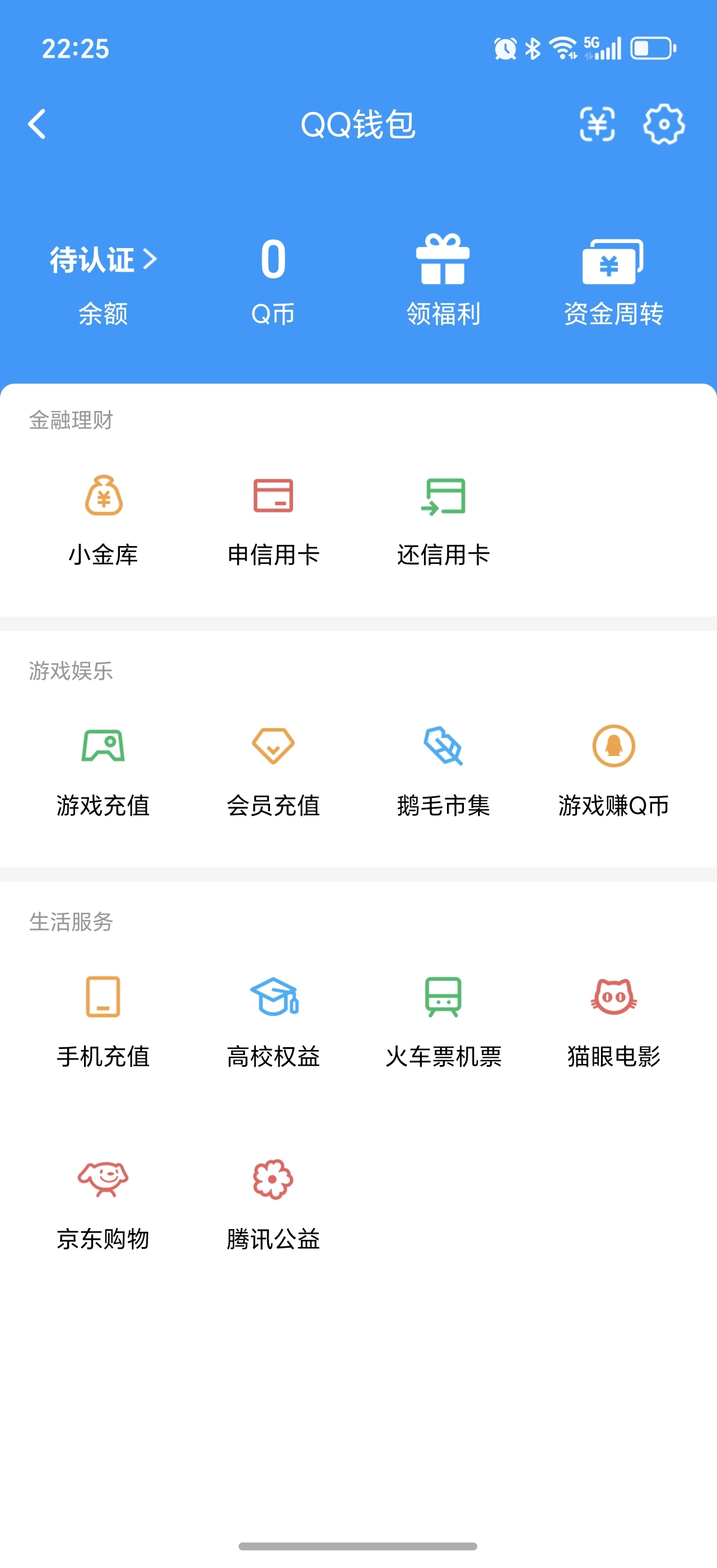717x1568 pixels.
Task: Open 游戏充值
Action: (x=104, y=771)
